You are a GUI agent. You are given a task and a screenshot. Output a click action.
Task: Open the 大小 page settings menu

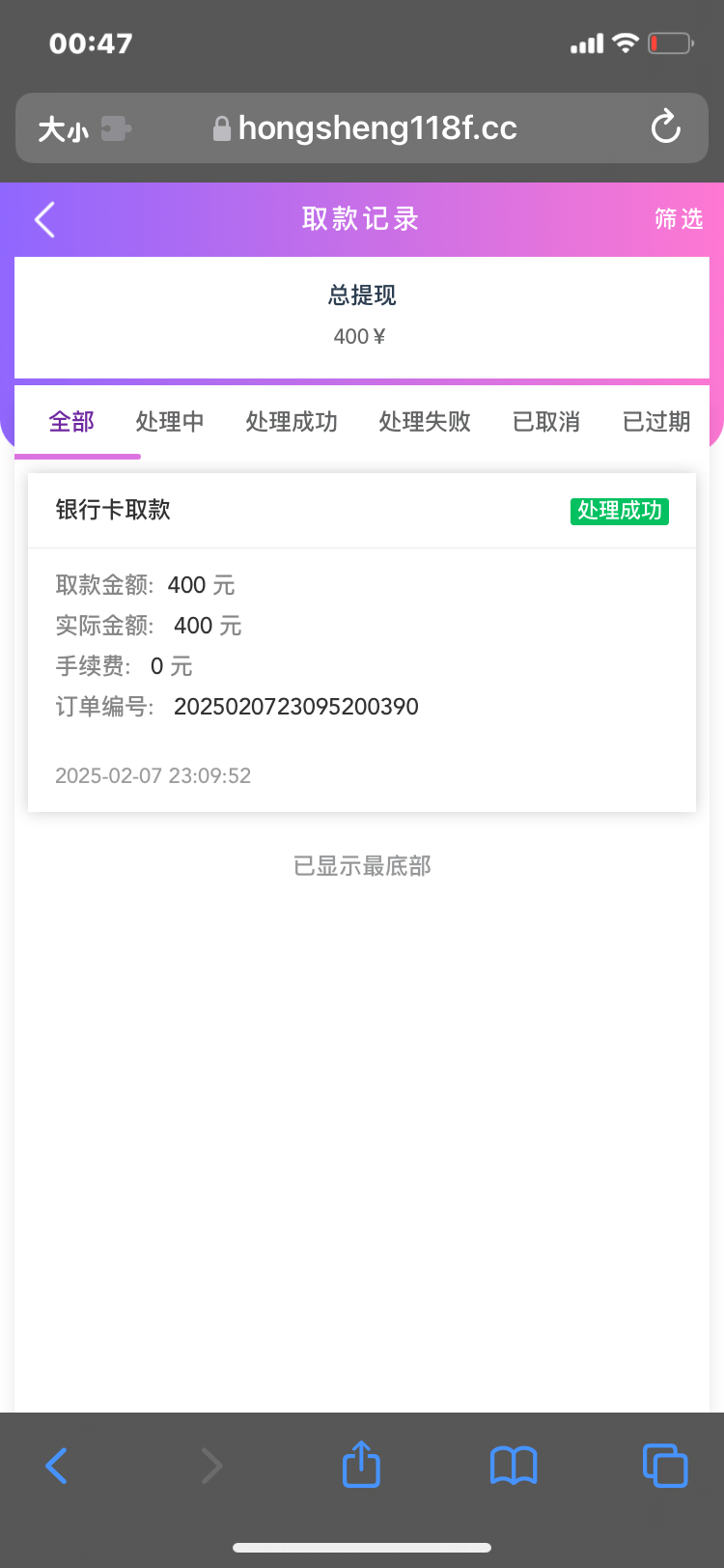[x=64, y=128]
